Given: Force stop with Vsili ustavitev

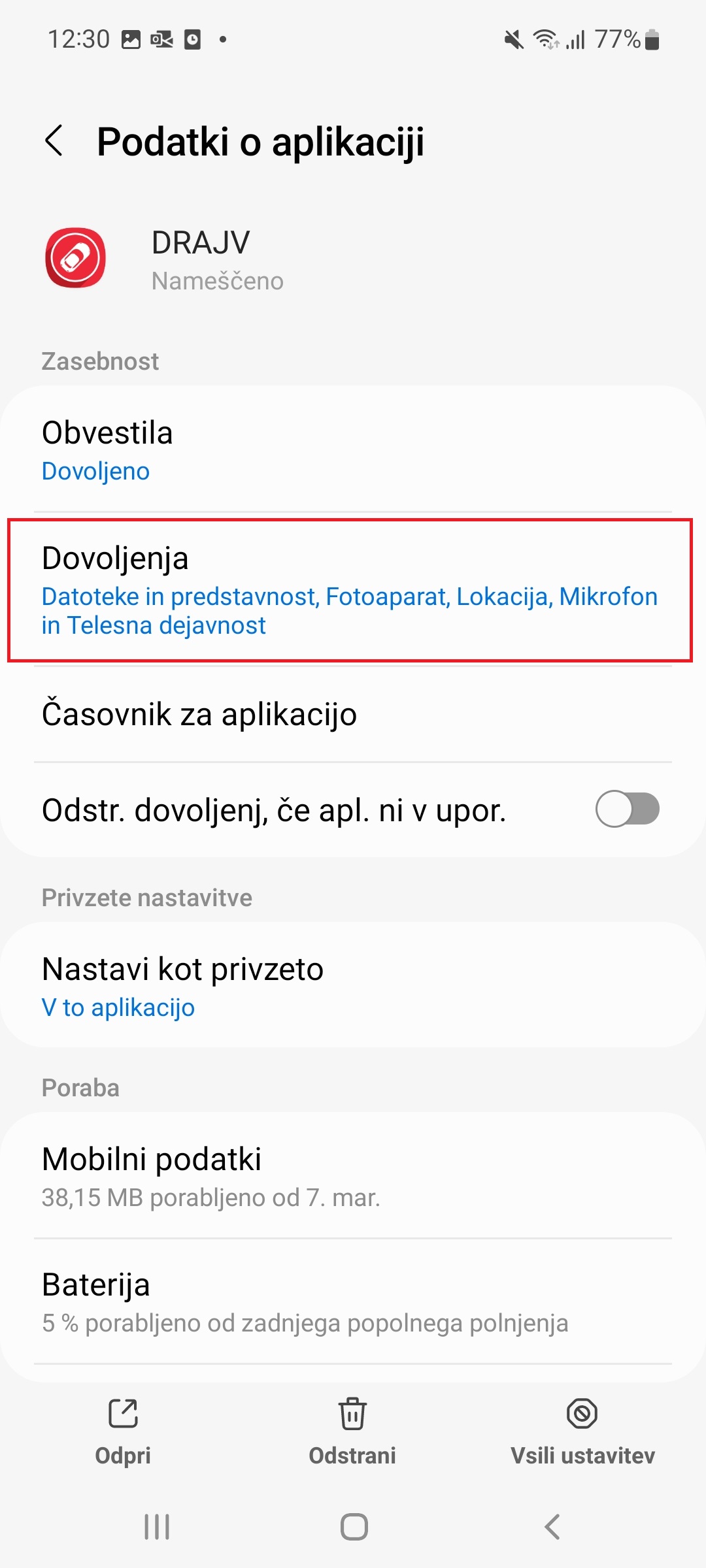Looking at the screenshot, I should point(582,1432).
